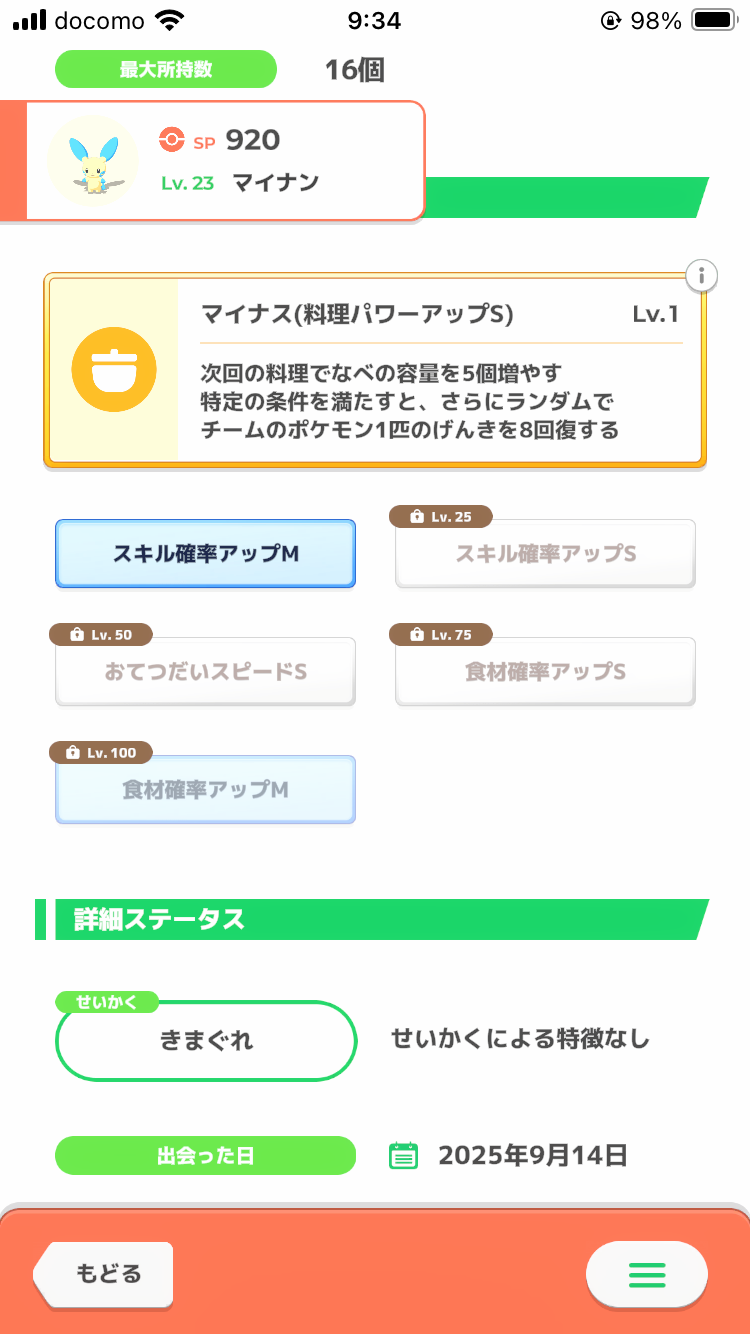750x1334 pixels.
Task: Tap the locked スキル確率アップS sub skill
Action: coord(546,553)
